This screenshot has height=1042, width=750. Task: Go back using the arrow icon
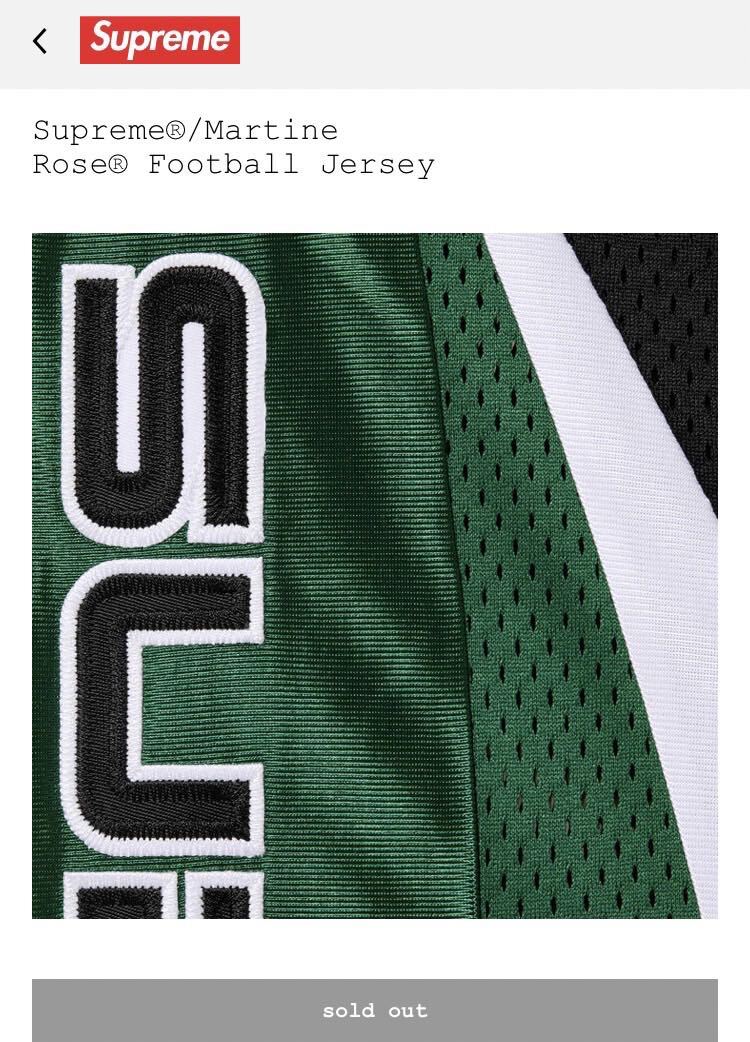[40, 41]
